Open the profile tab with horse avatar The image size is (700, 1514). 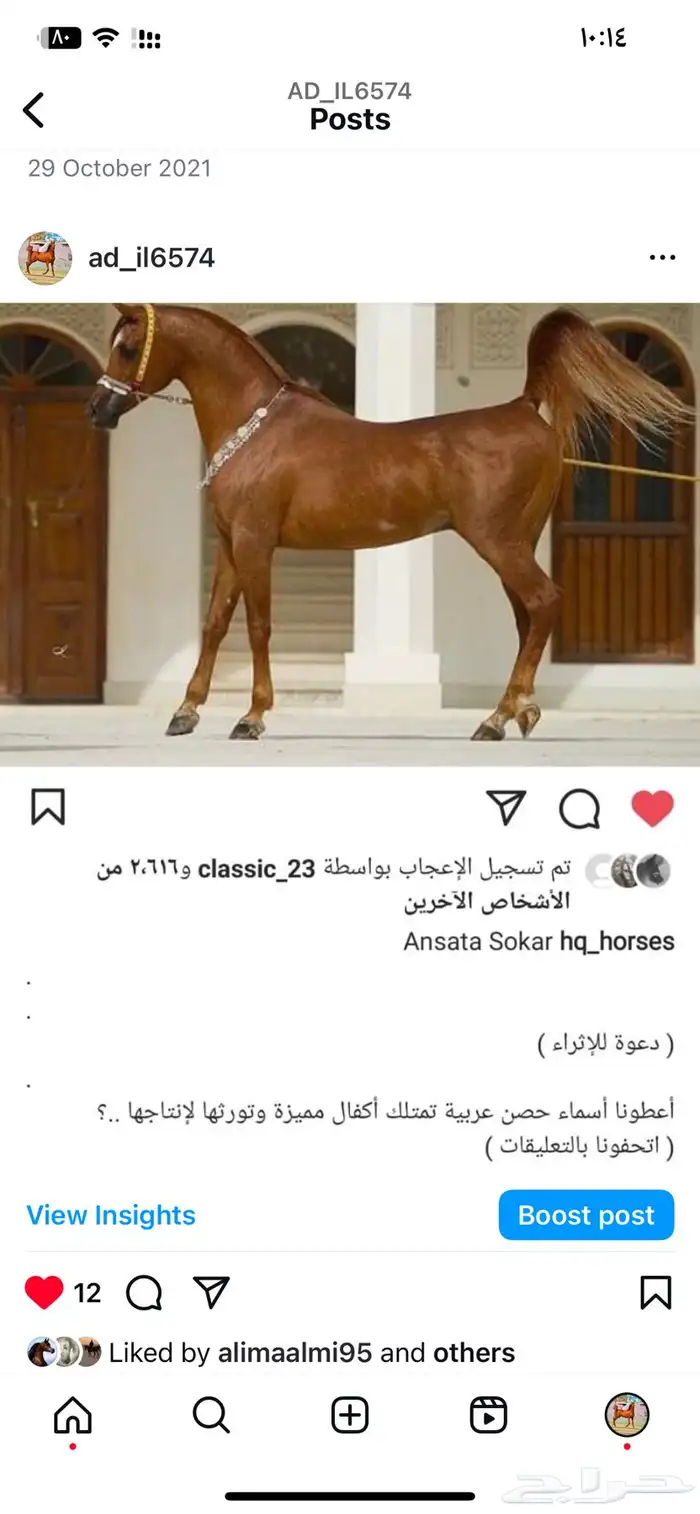[x=627, y=1415]
